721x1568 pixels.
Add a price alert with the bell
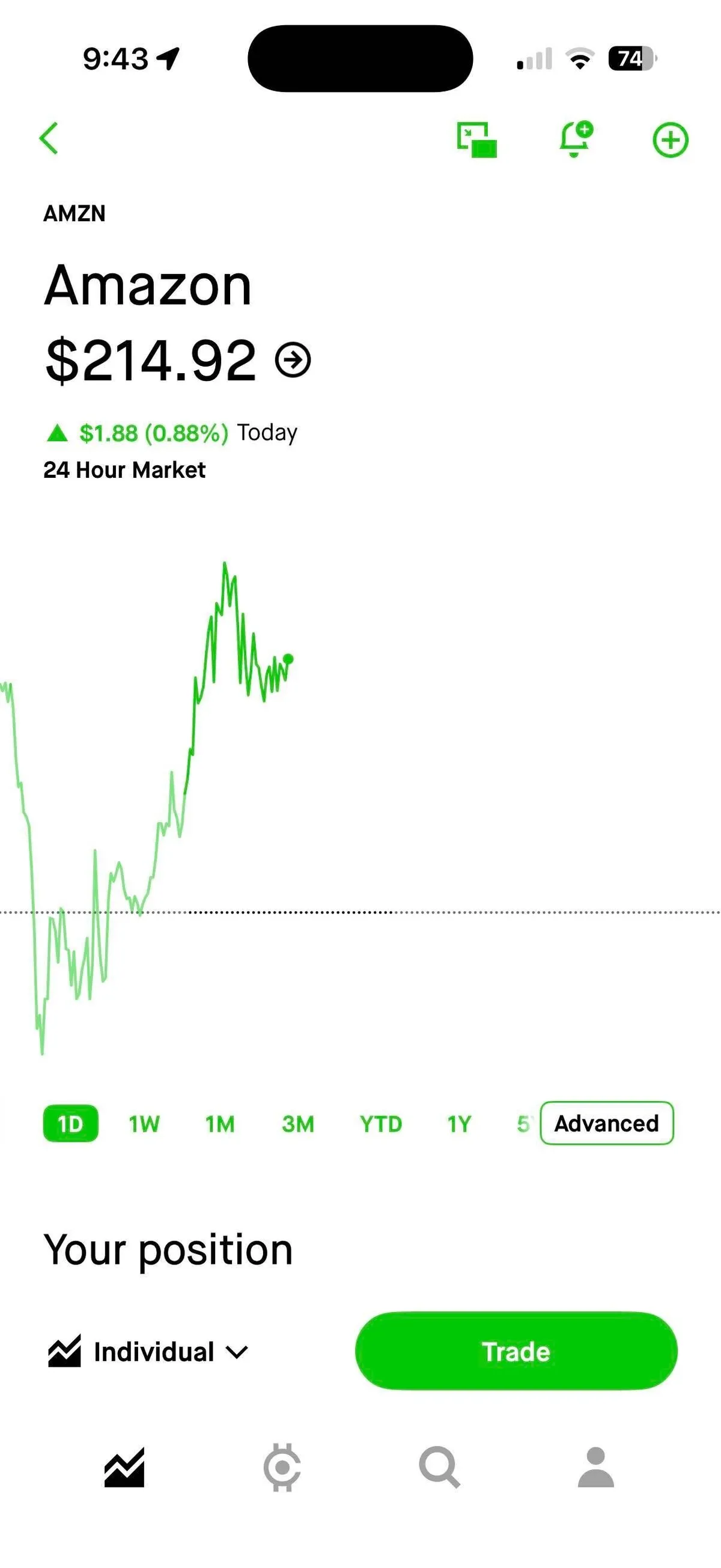tap(575, 139)
